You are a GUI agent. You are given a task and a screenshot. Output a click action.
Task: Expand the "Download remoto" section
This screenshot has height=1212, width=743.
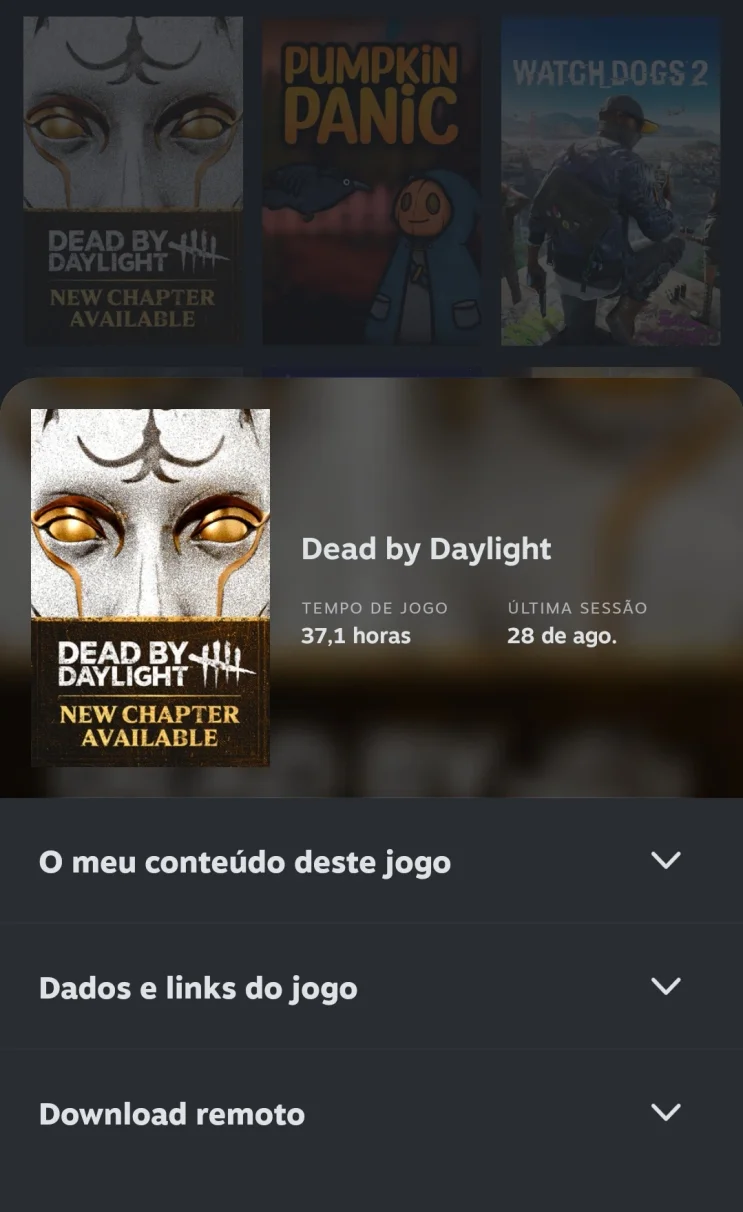tap(371, 1113)
